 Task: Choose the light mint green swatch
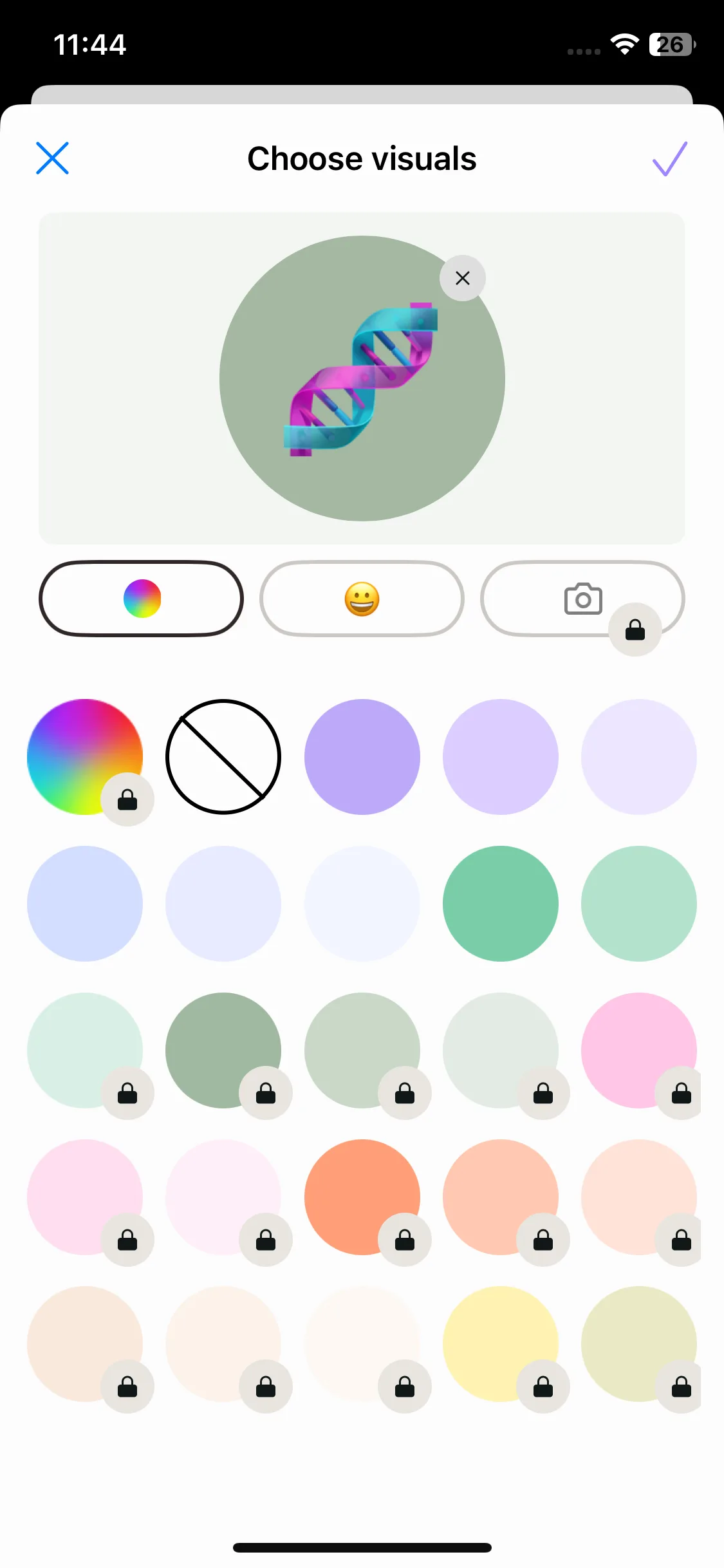638,903
